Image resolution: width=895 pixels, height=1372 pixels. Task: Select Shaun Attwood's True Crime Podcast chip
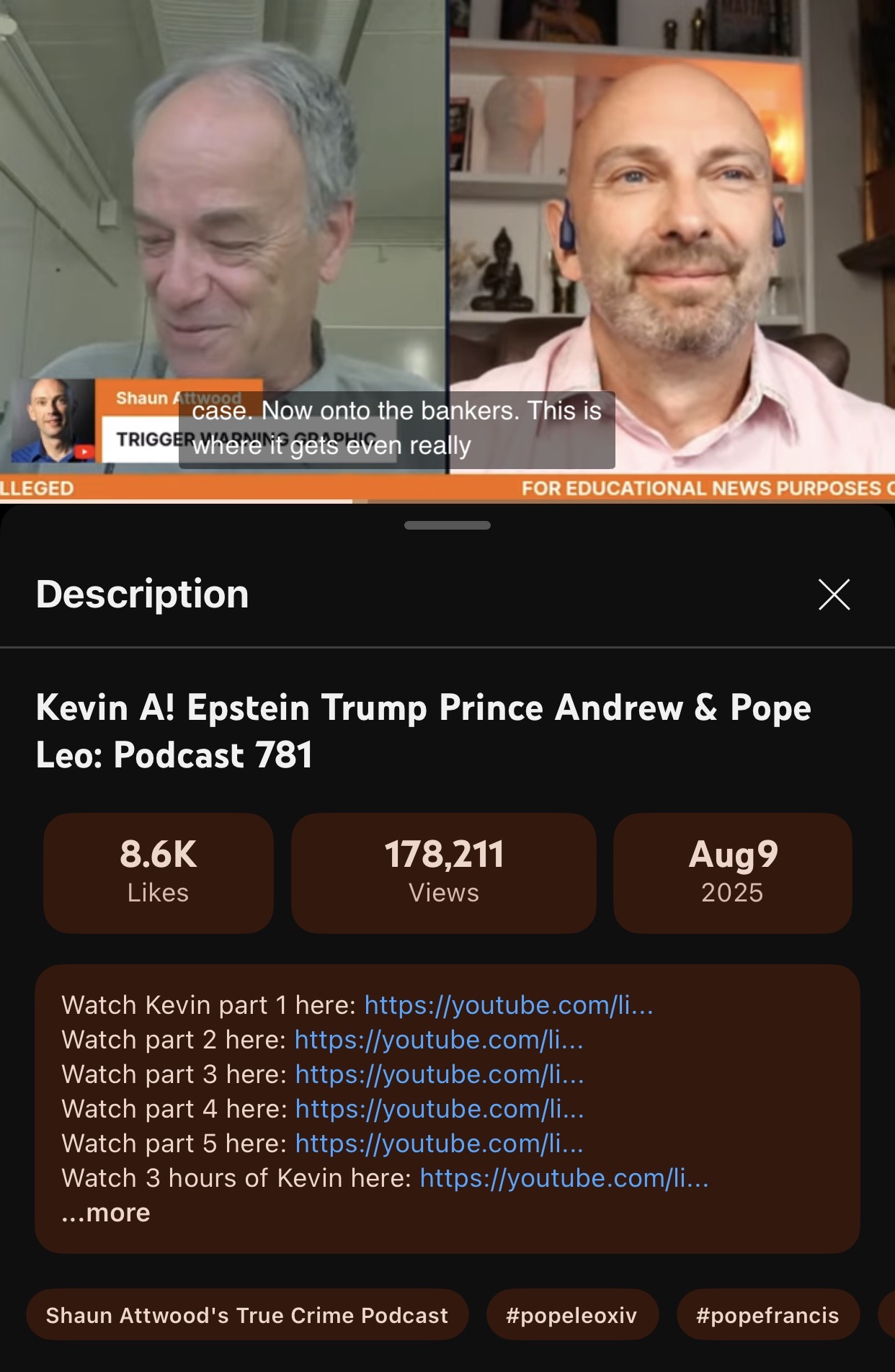(x=247, y=1315)
